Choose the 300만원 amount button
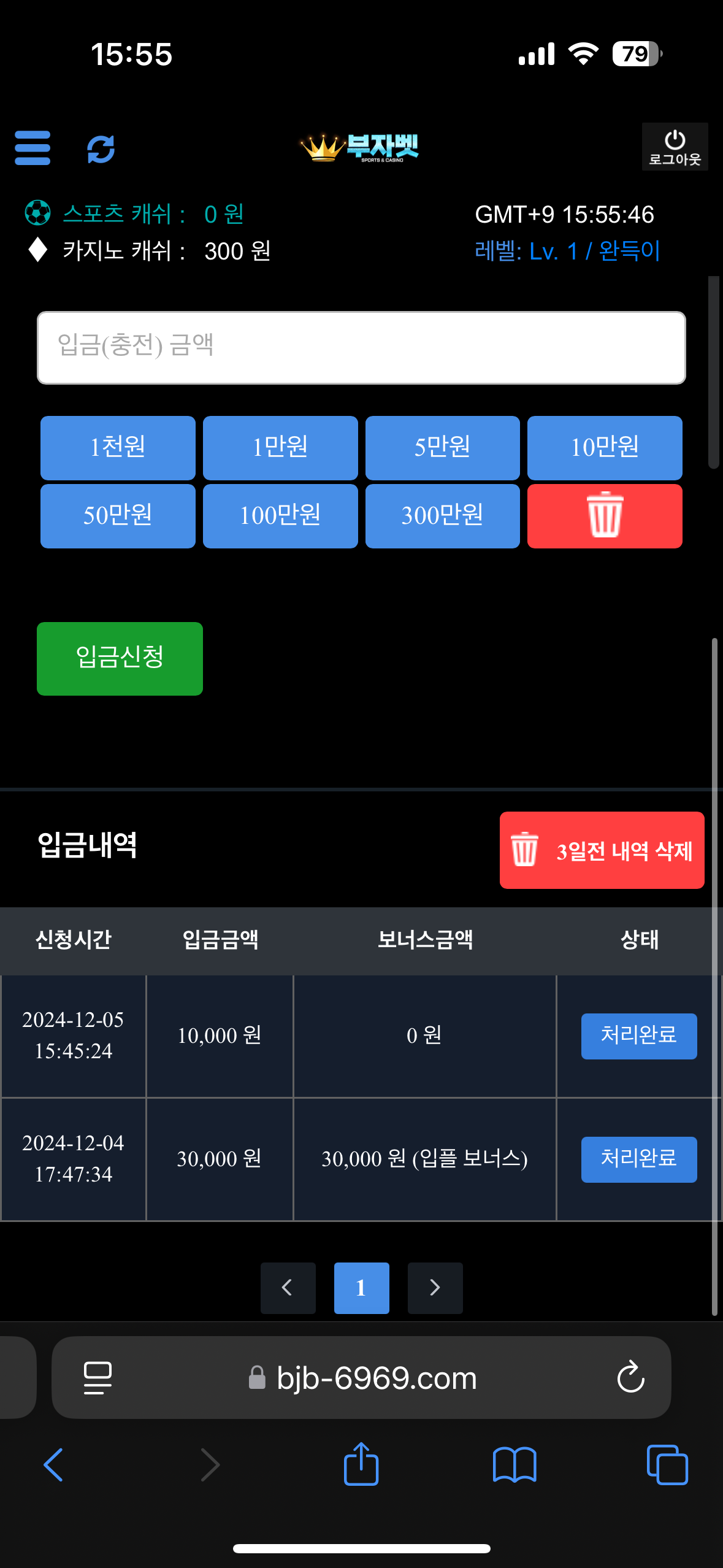The image size is (723, 1568). point(443,516)
